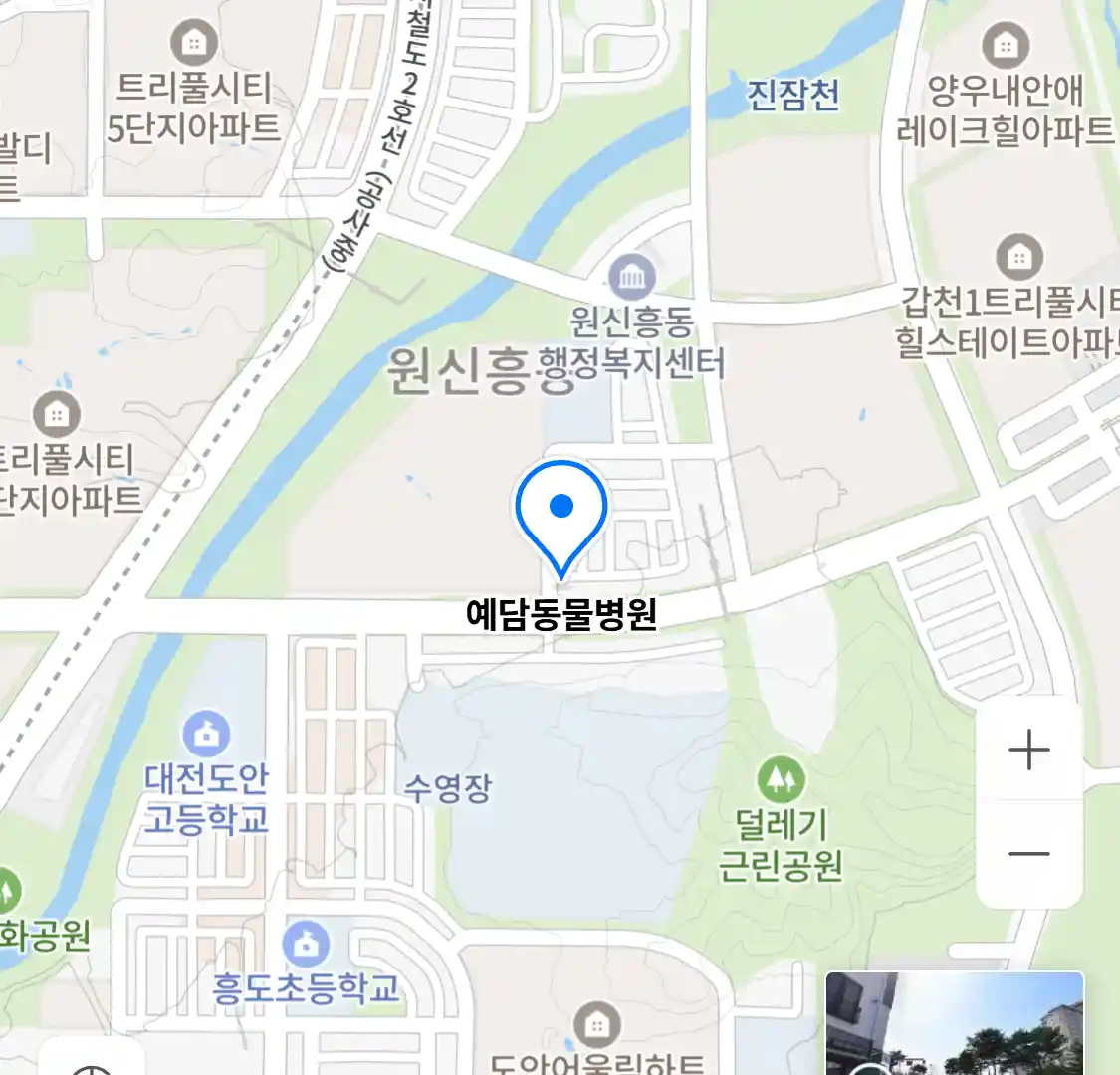Tap the map button in the bottom-left corner
Screen dimensions: 1120x1075
92,1061
